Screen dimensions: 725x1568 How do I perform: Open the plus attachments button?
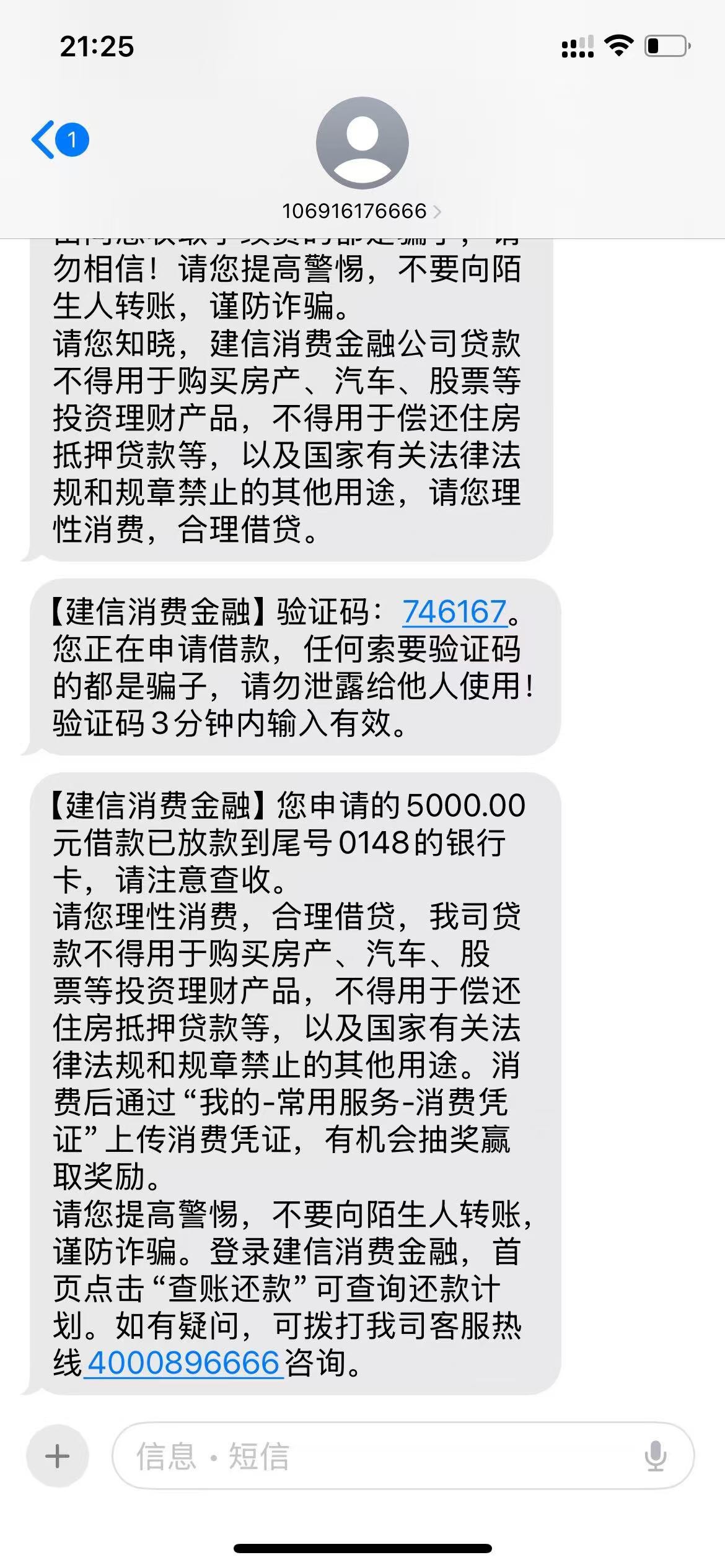point(58,1456)
